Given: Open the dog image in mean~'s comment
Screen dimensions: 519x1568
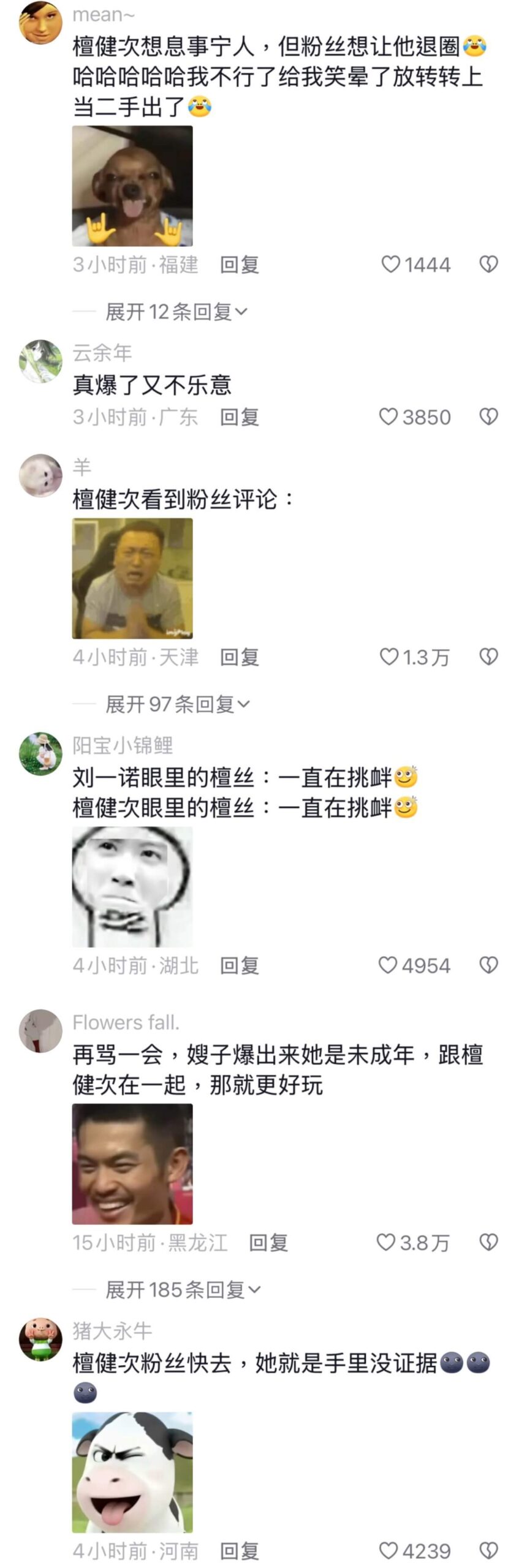Looking at the screenshot, I should coord(132,186).
